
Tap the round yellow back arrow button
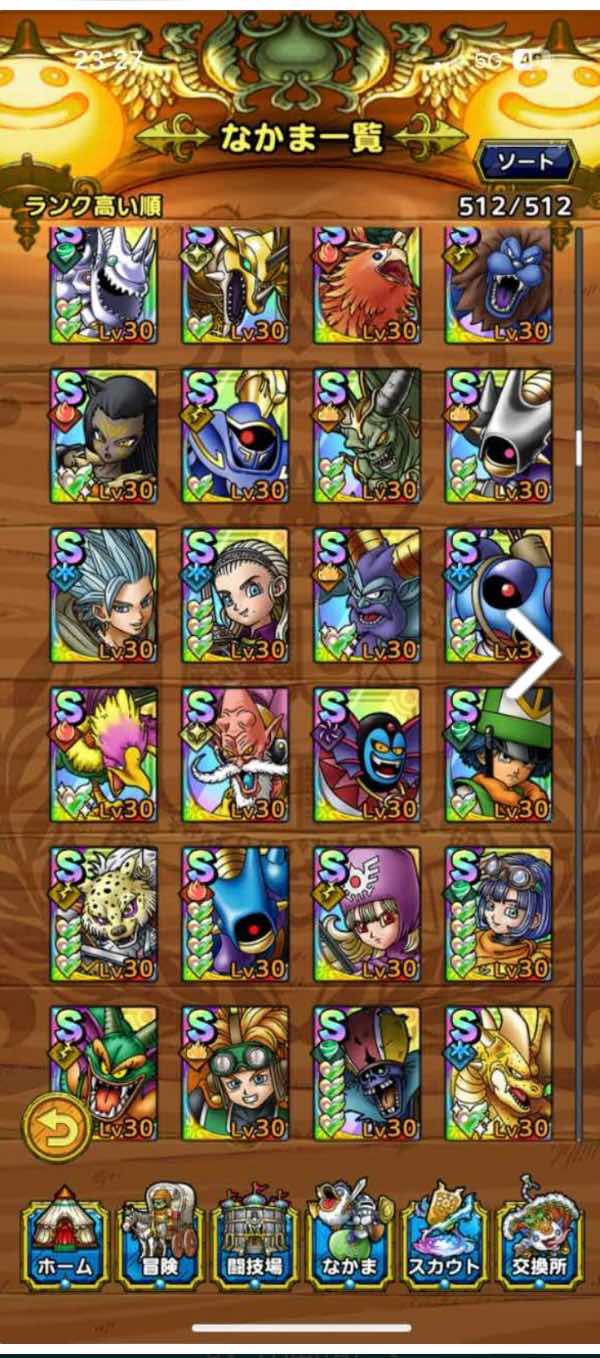(x=56, y=1128)
